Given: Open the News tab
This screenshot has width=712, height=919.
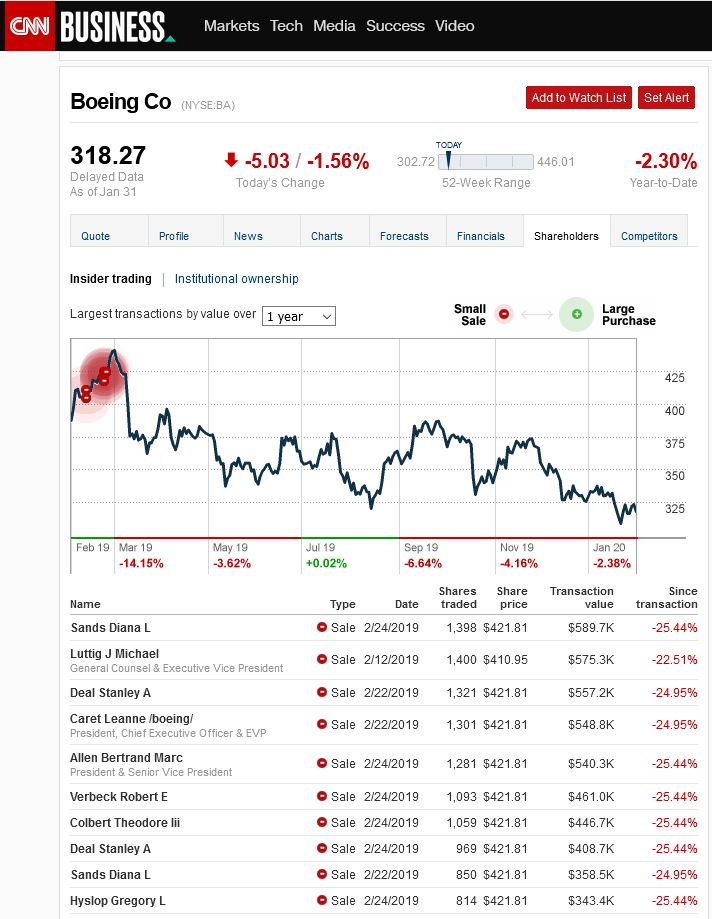Looking at the screenshot, I should (248, 236).
